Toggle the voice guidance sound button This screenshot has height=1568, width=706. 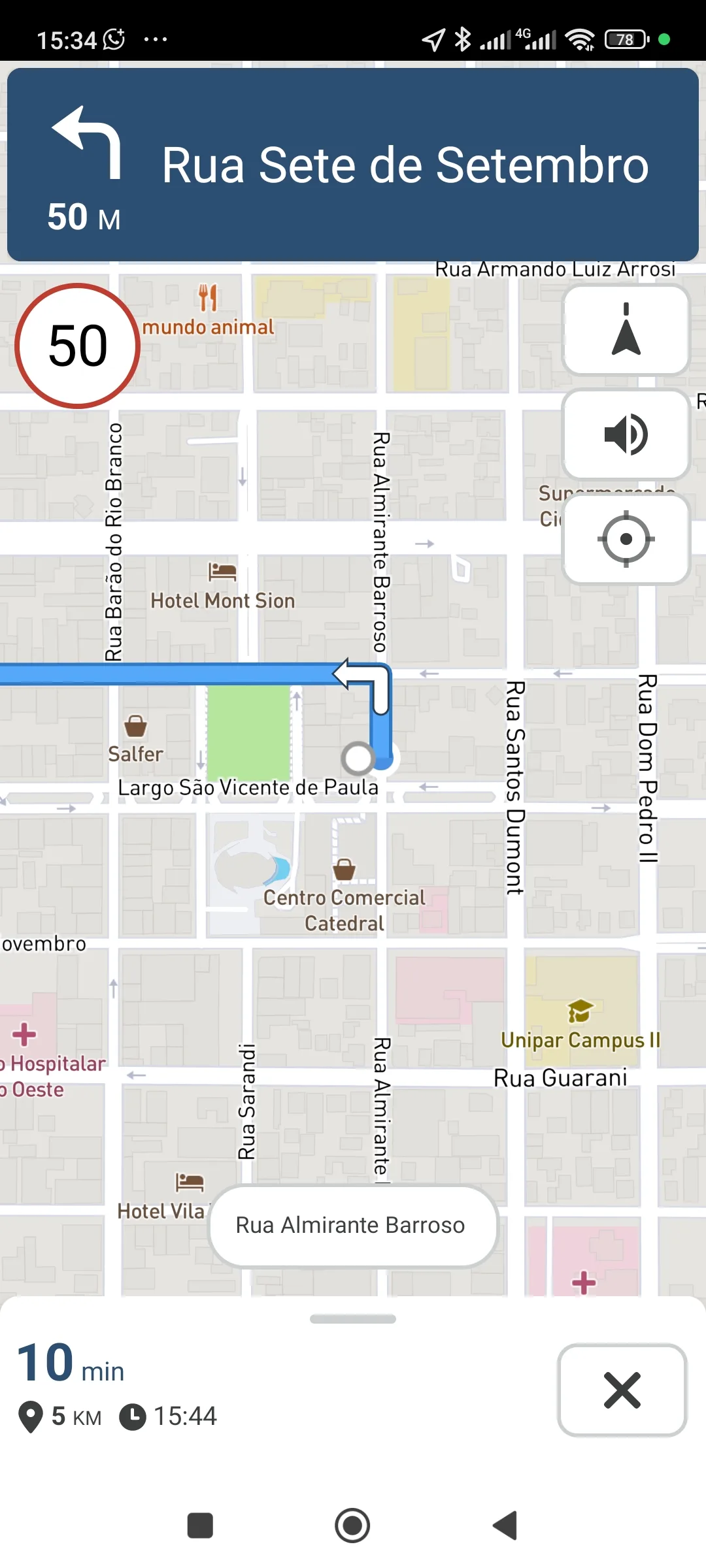pos(626,434)
